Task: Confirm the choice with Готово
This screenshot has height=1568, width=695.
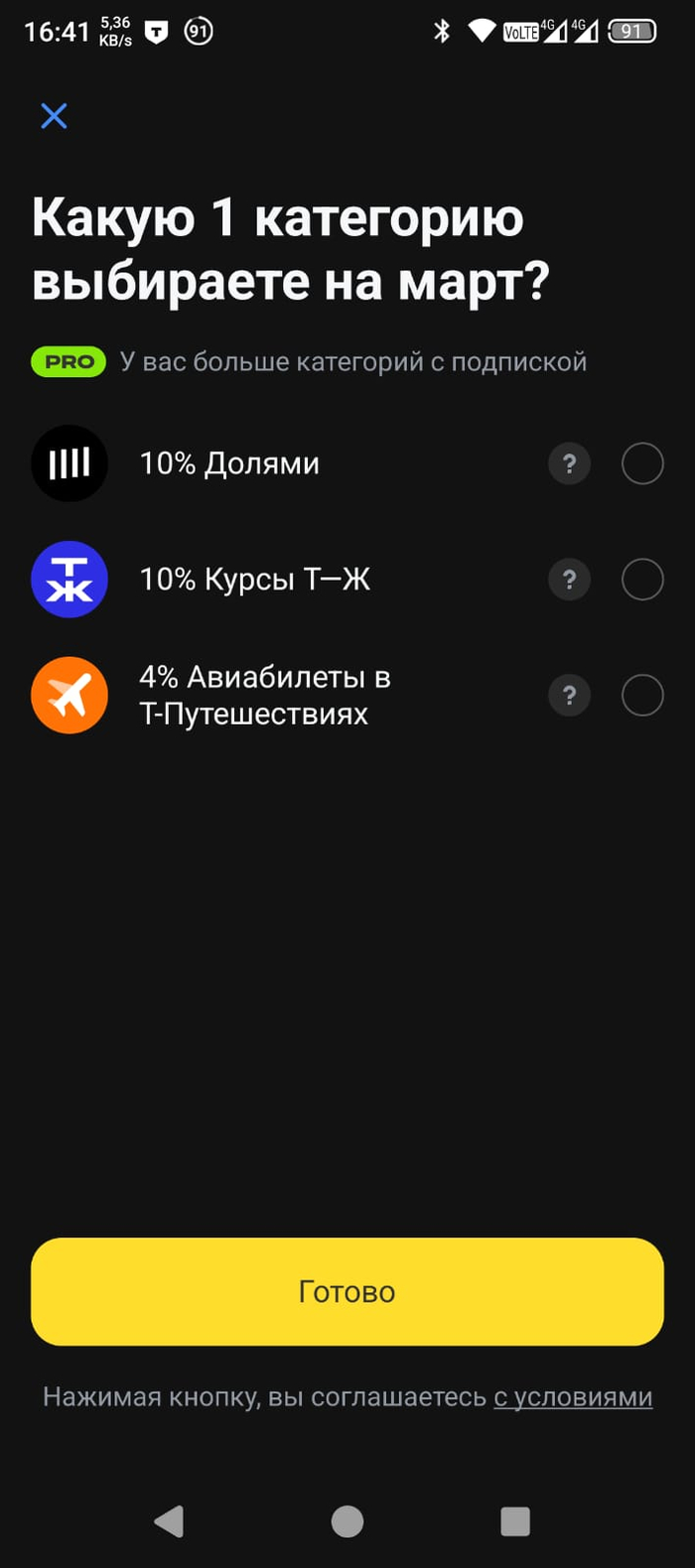Action: [347, 1291]
